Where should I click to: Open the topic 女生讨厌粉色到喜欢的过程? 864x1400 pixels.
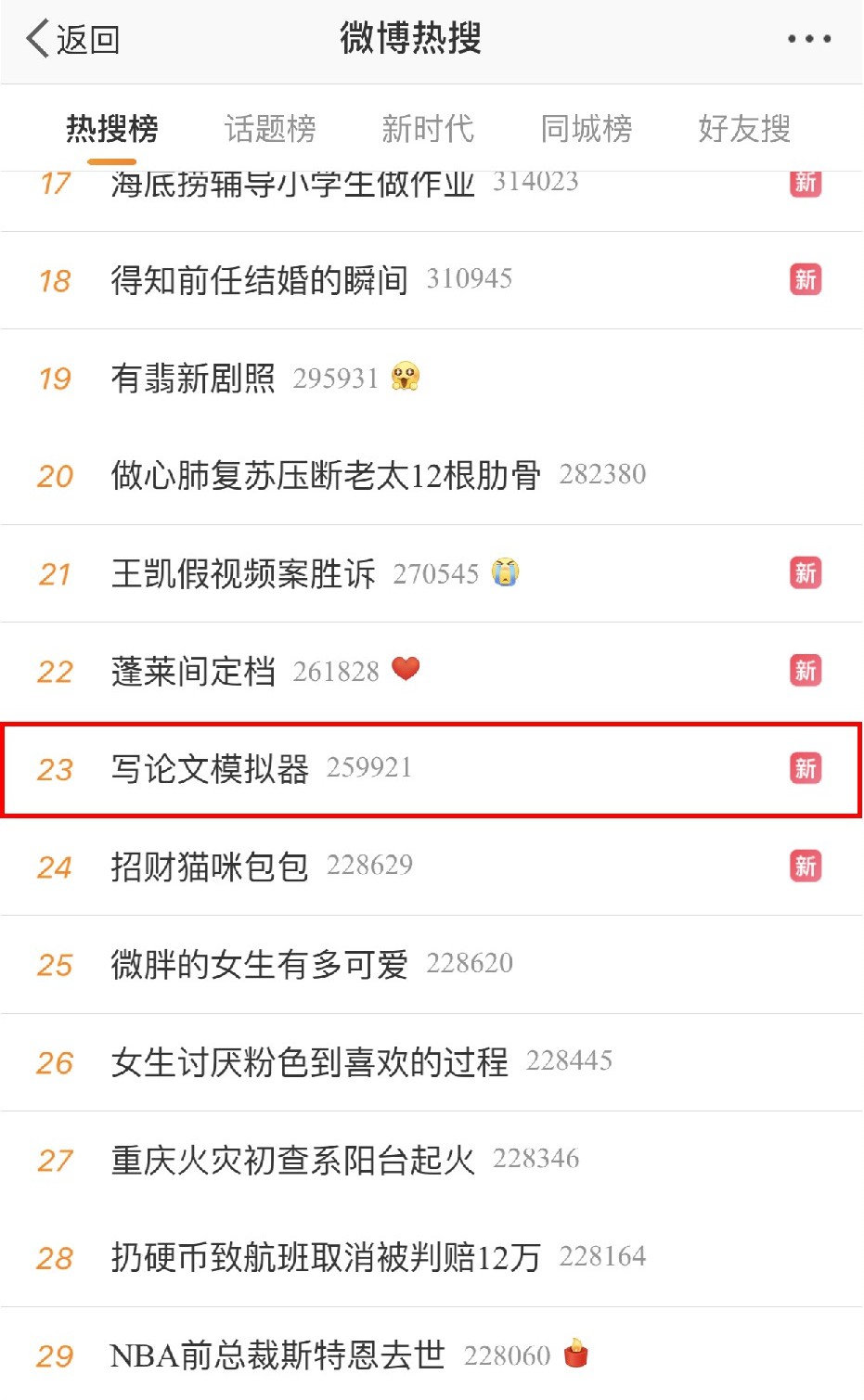432,1062
